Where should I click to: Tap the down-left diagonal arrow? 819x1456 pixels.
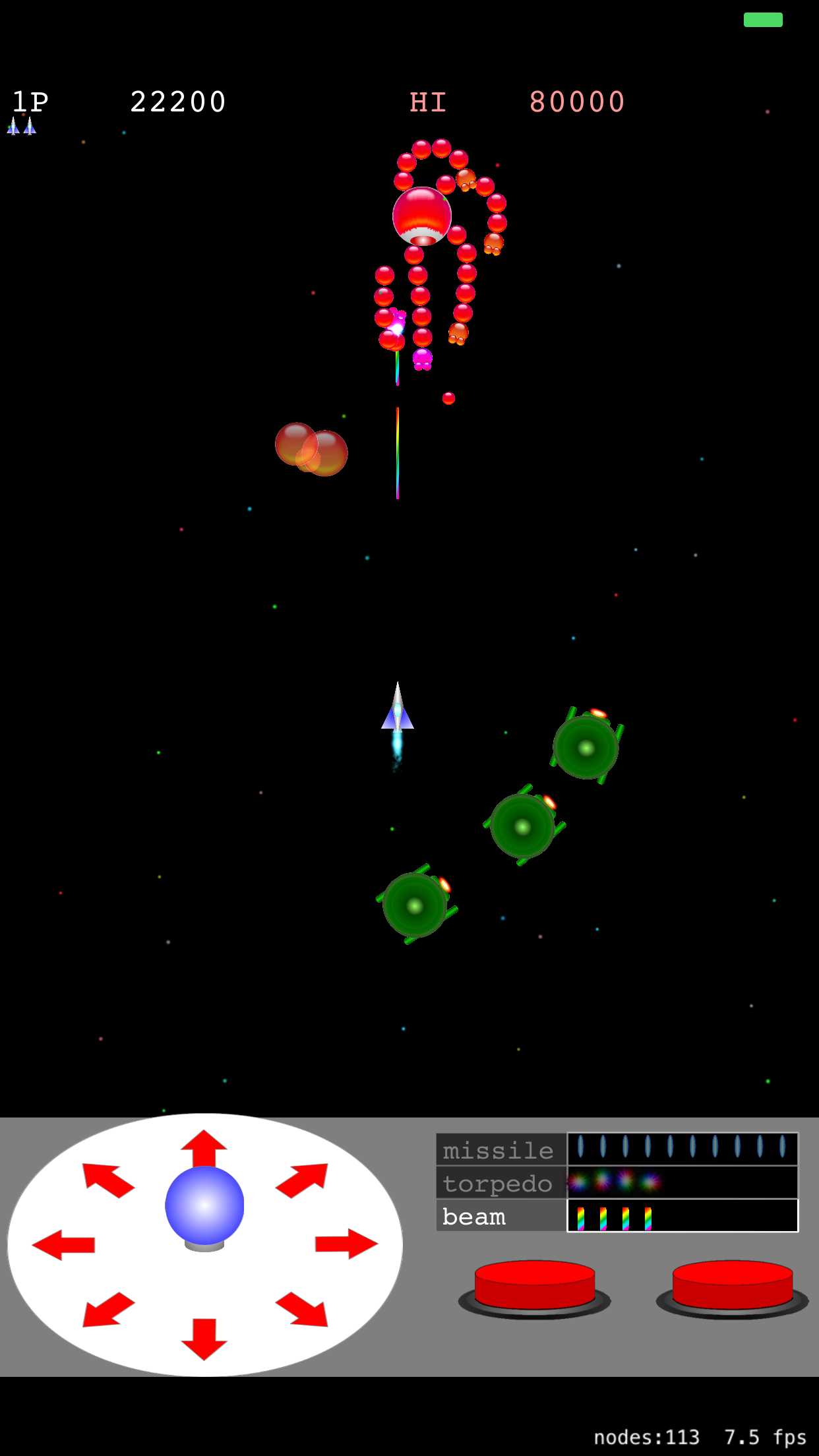click(x=107, y=1309)
